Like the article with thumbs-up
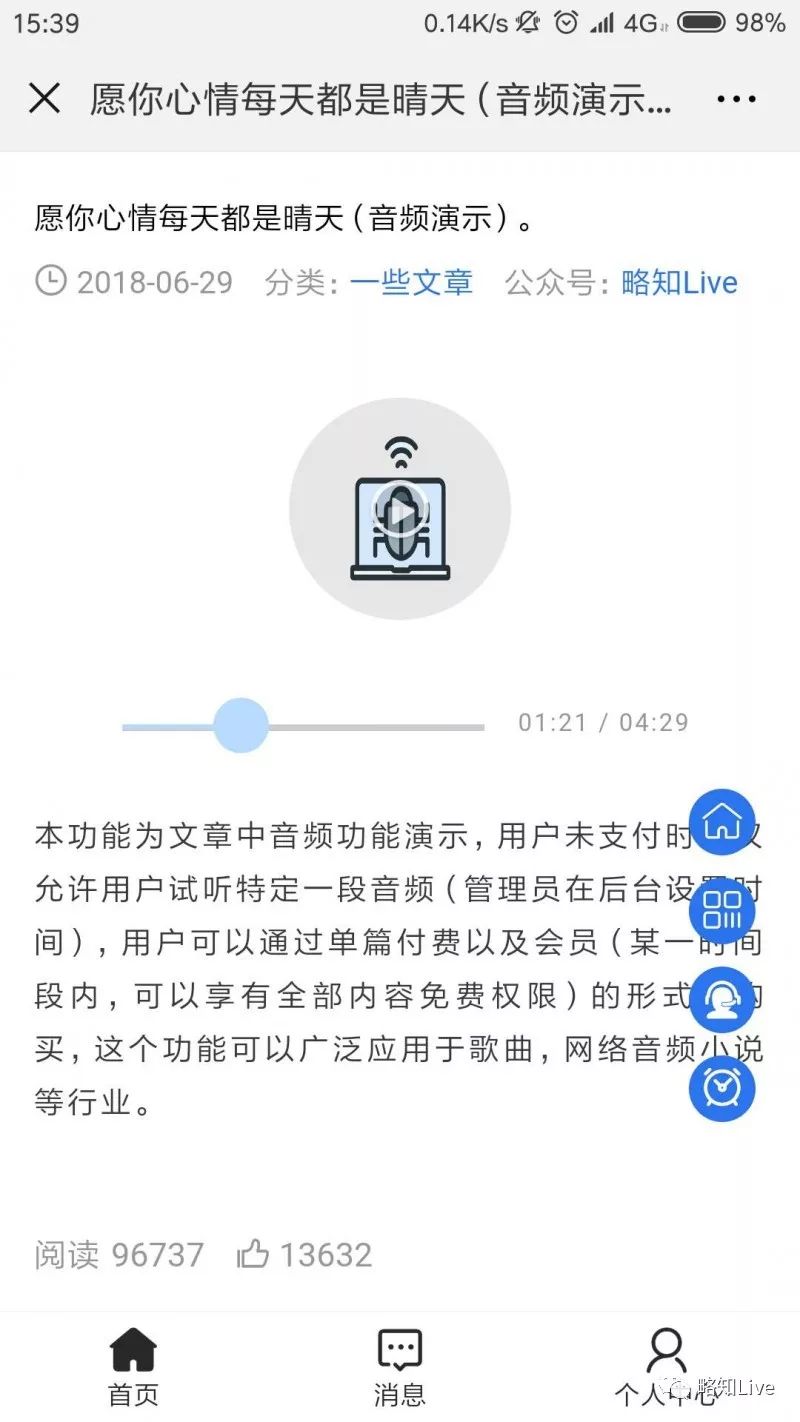This screenshot has width=800, height=1422. [x=253, y=1253]
